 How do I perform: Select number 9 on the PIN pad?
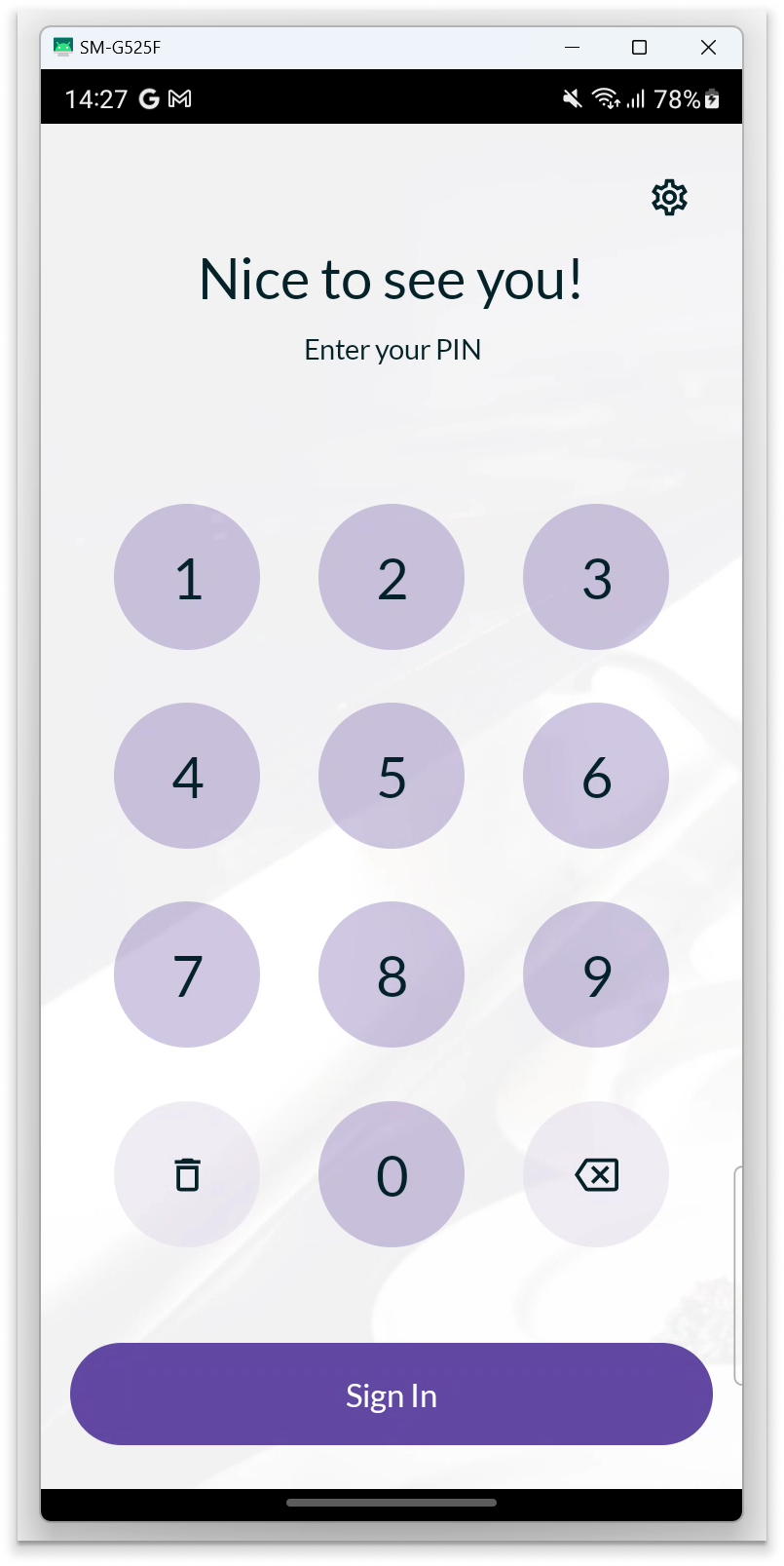point(596,974)
